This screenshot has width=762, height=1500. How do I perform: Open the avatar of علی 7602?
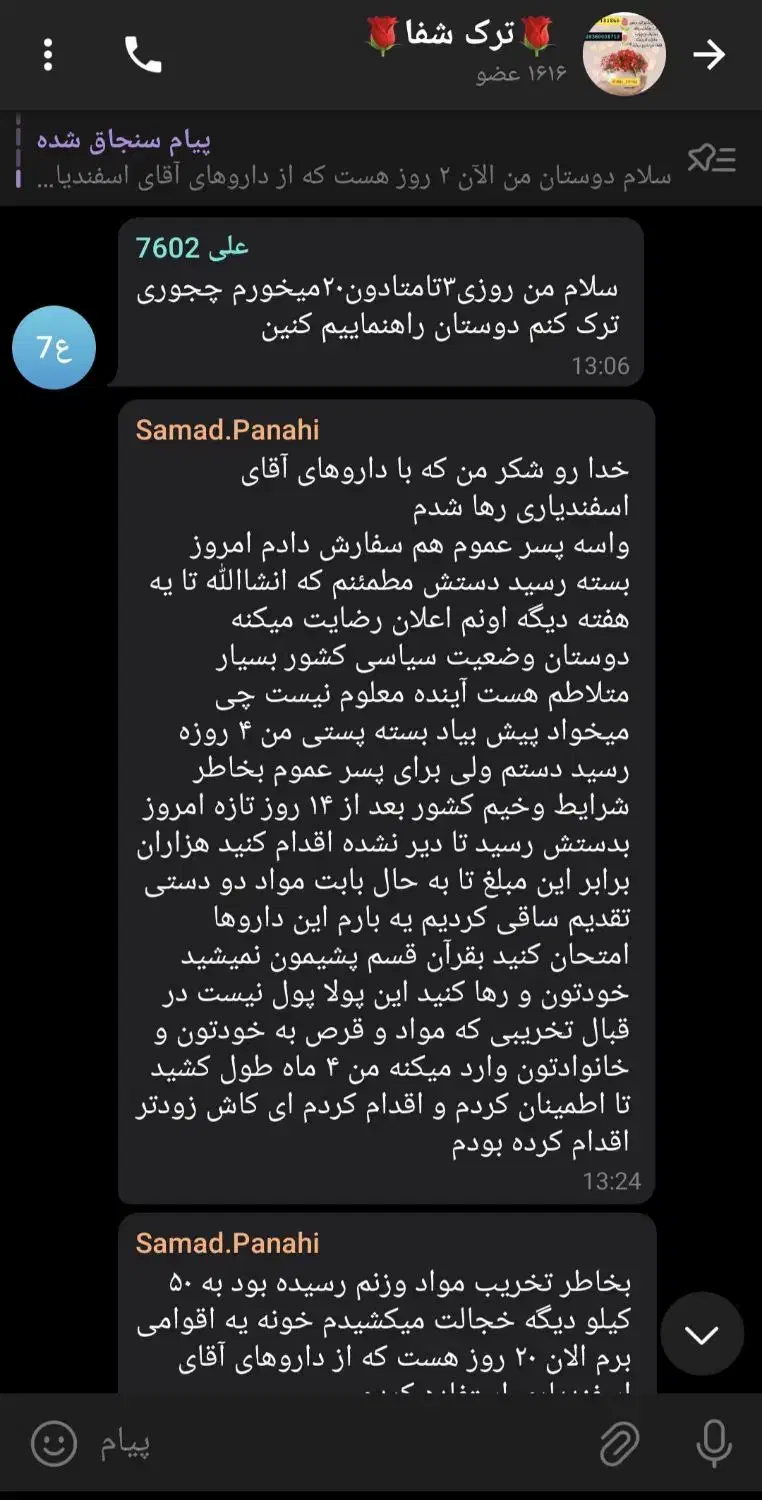(x=54, y=348)
